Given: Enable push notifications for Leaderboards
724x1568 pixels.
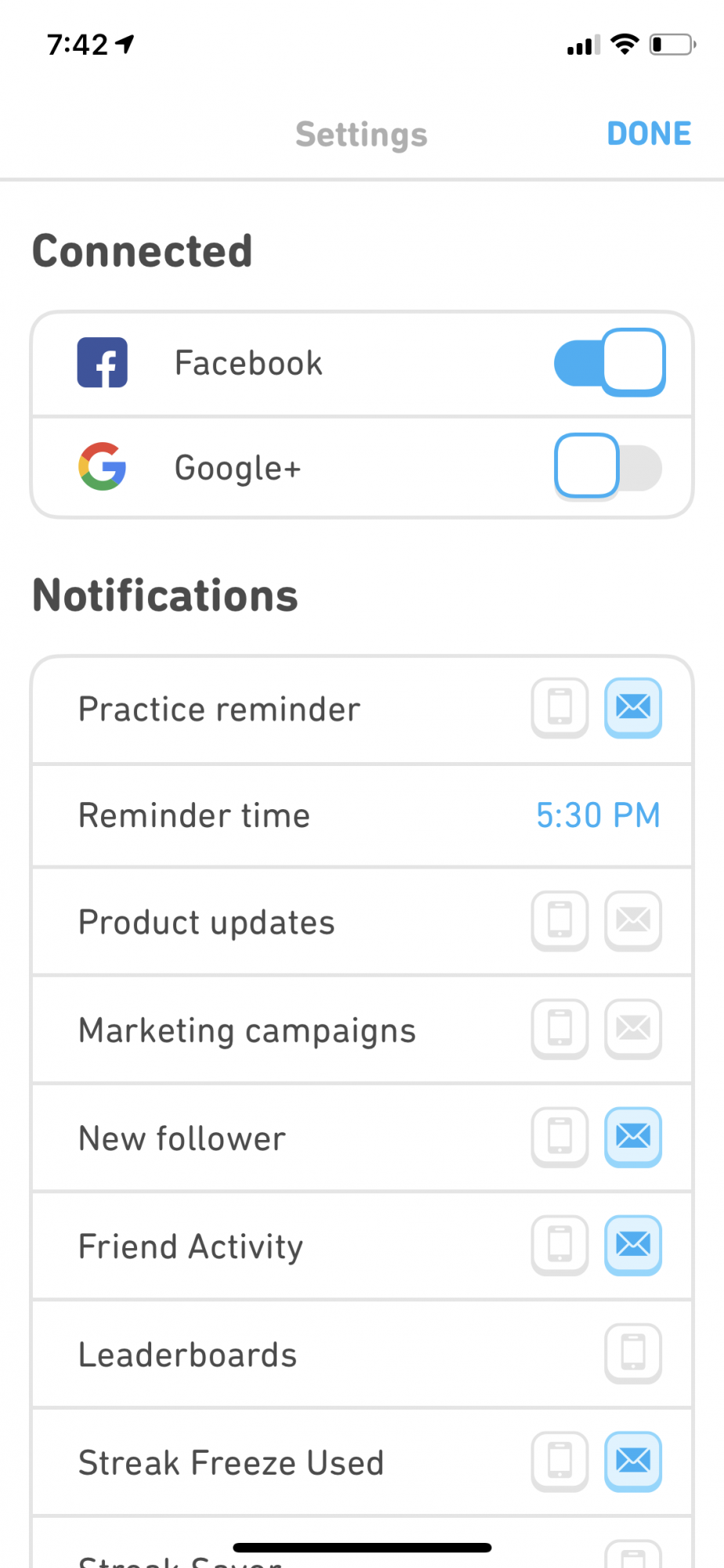Looking at the screenshot, I should [633, 1353].
